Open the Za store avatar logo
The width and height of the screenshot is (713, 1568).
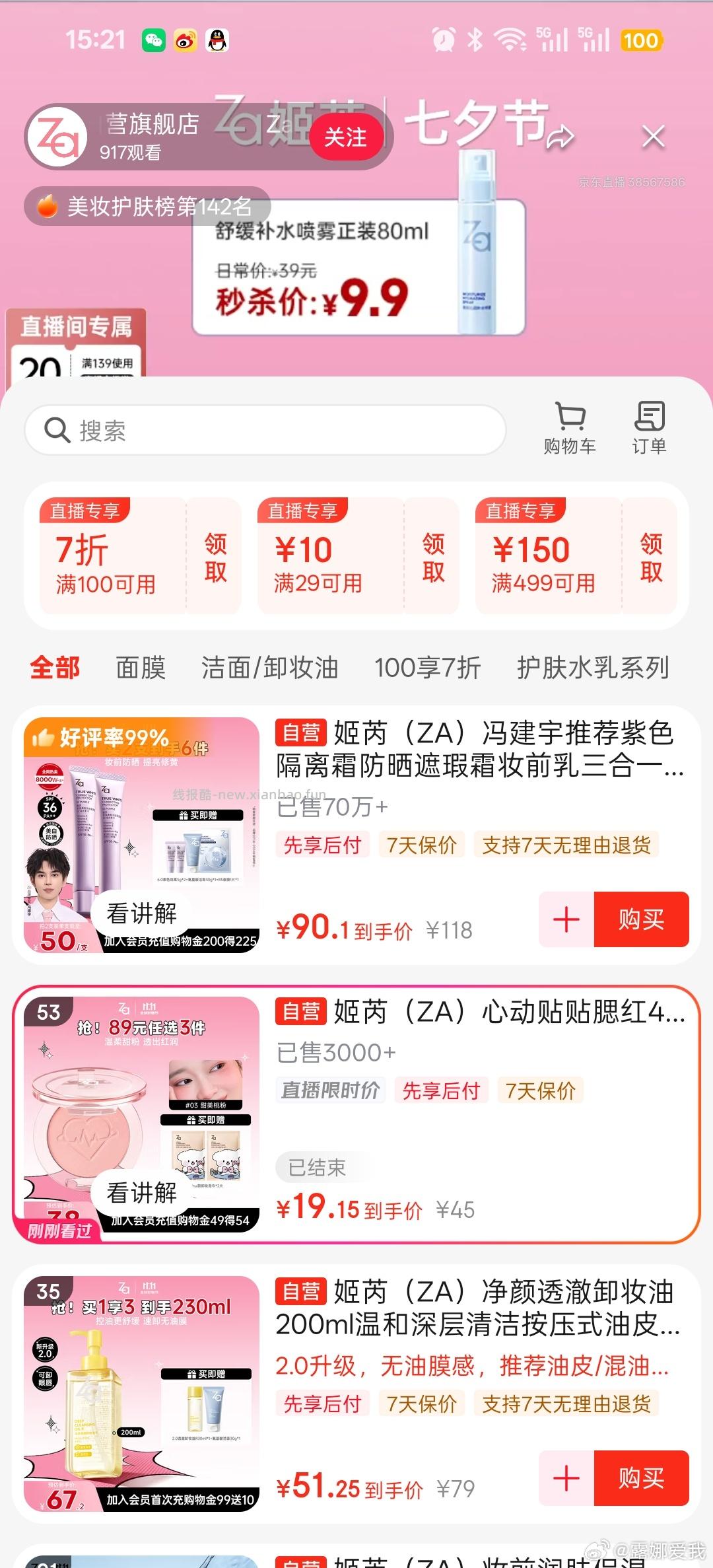pyautogui.click(x=56, y=135)
